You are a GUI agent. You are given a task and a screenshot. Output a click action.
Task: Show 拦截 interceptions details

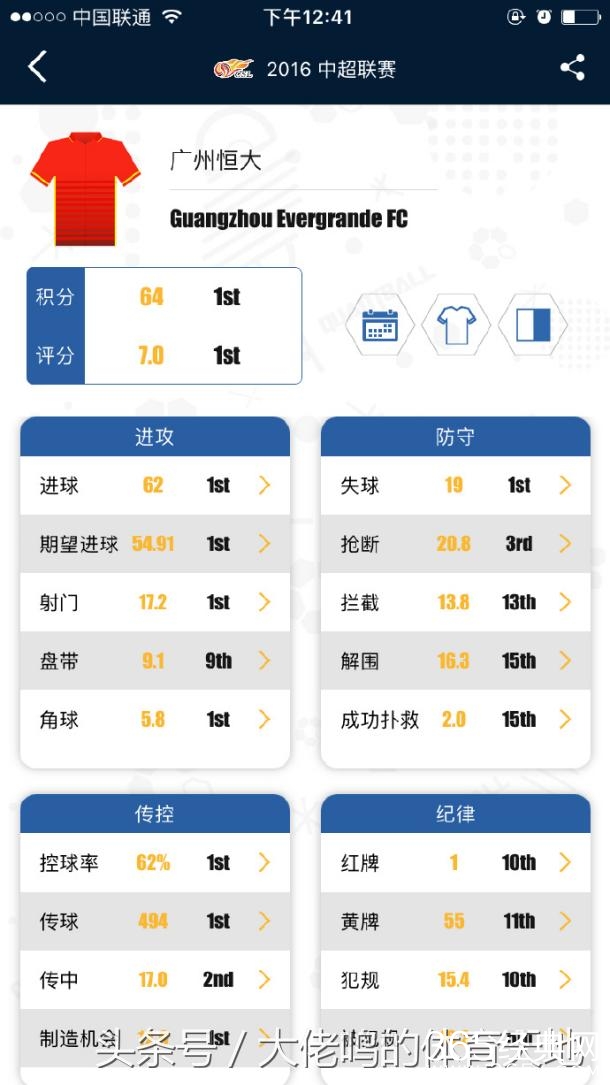(456, 602)
